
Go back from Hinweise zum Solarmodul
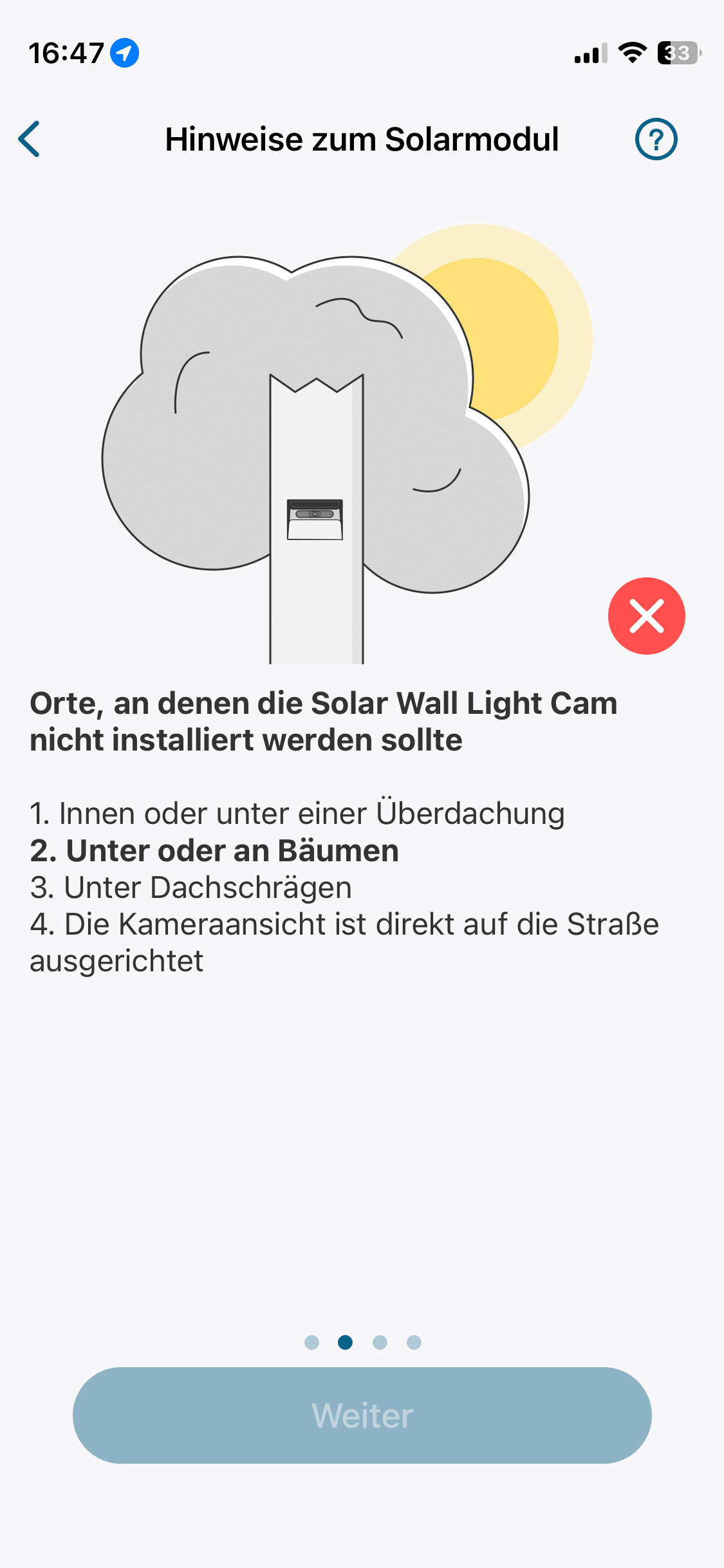point(30,139)
